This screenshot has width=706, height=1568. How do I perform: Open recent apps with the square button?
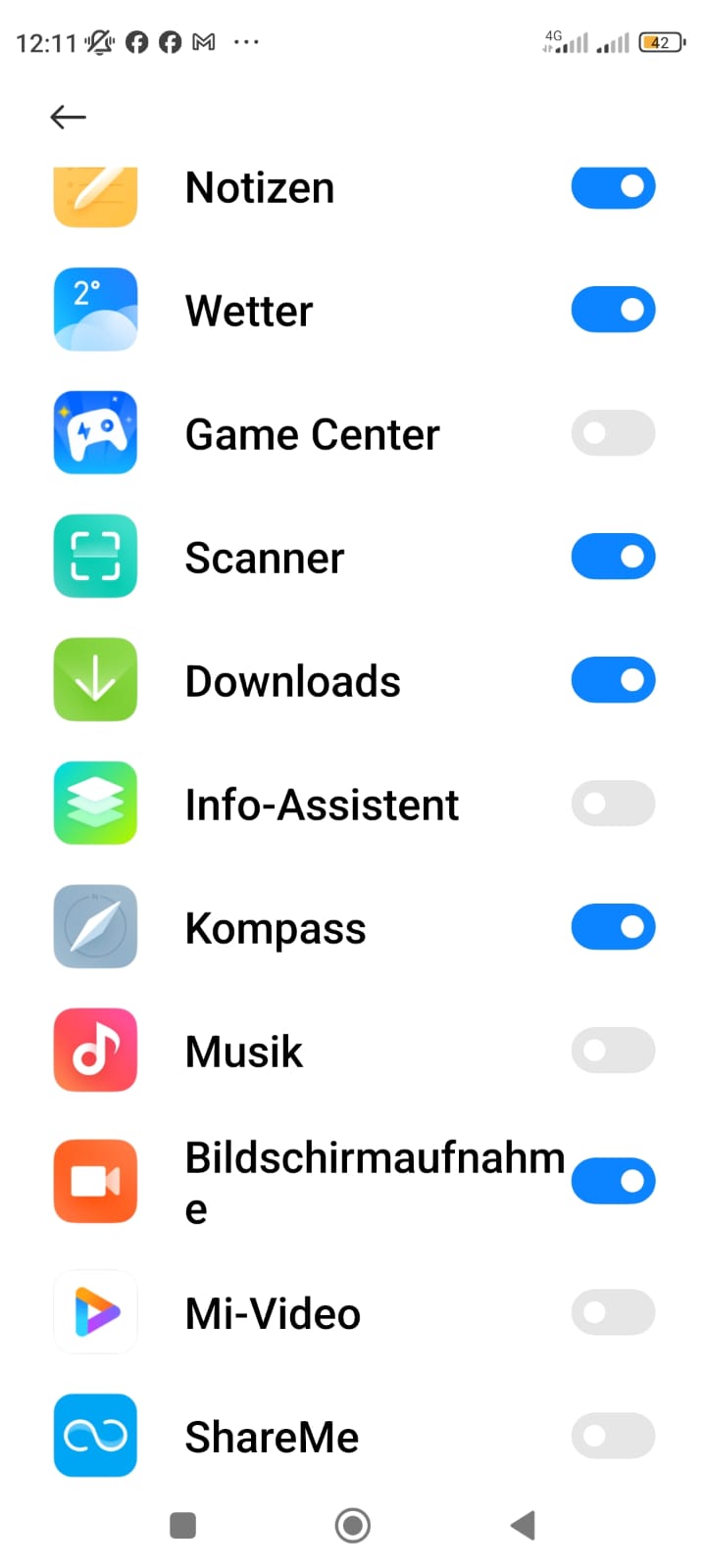183,1525
